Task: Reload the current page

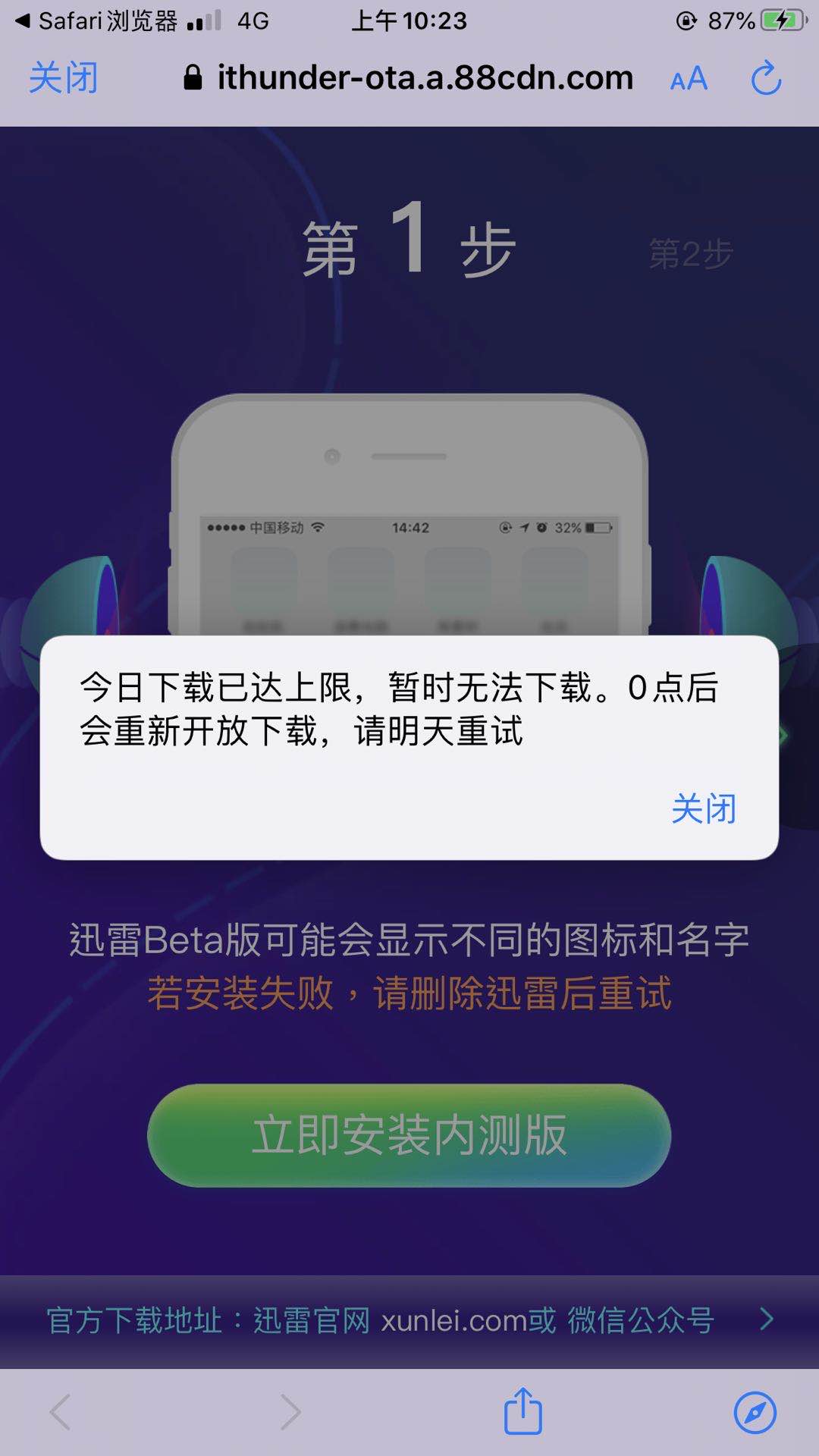Action: (766, 78)
